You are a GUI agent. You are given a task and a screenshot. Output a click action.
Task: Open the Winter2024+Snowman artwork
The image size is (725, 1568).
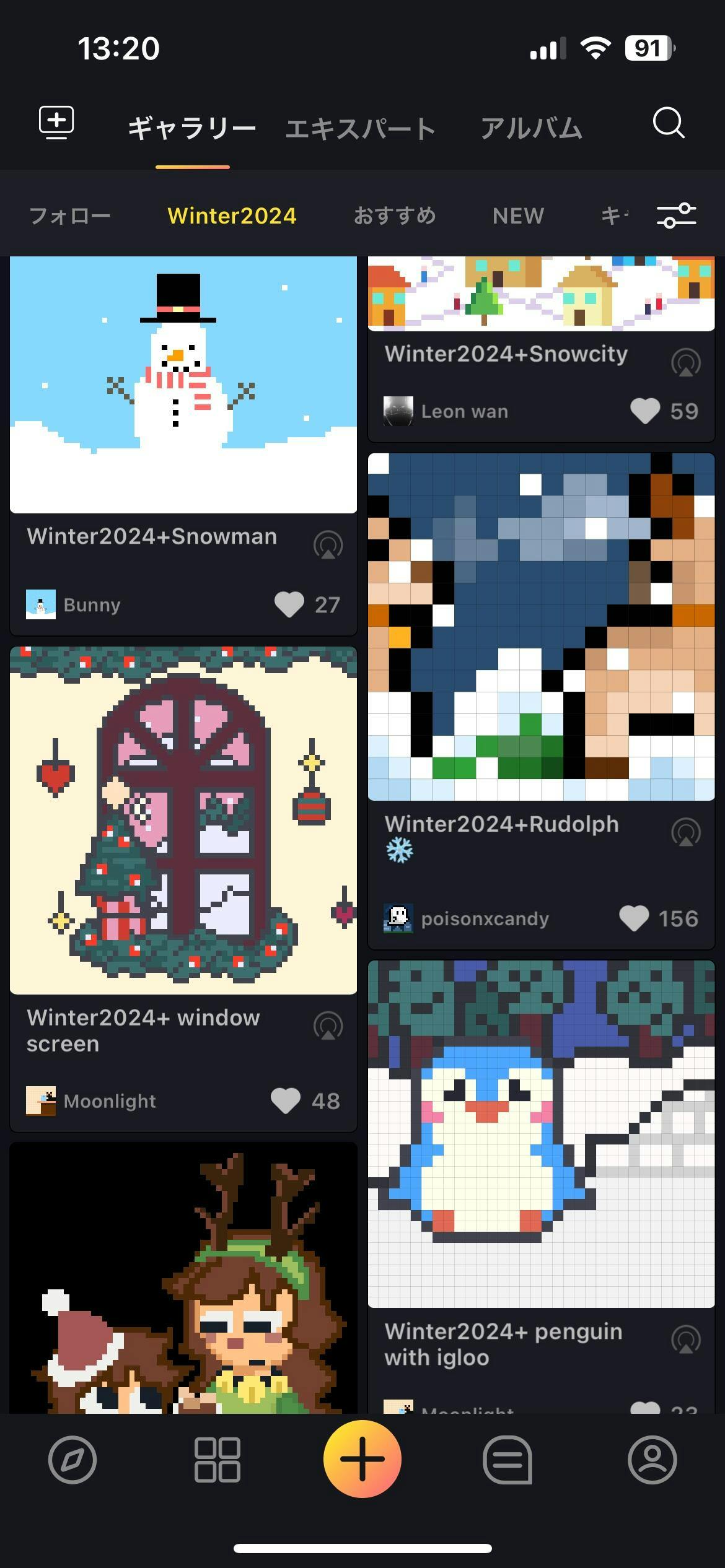[x=183, y=385]
